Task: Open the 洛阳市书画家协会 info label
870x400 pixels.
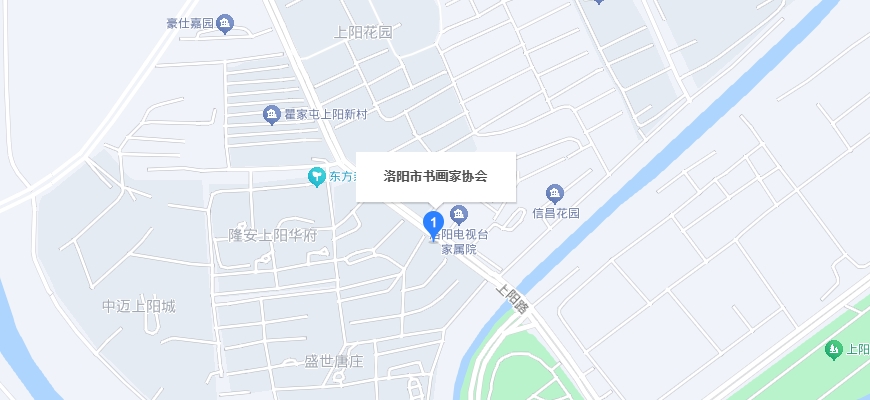Action: click(436, 176)
